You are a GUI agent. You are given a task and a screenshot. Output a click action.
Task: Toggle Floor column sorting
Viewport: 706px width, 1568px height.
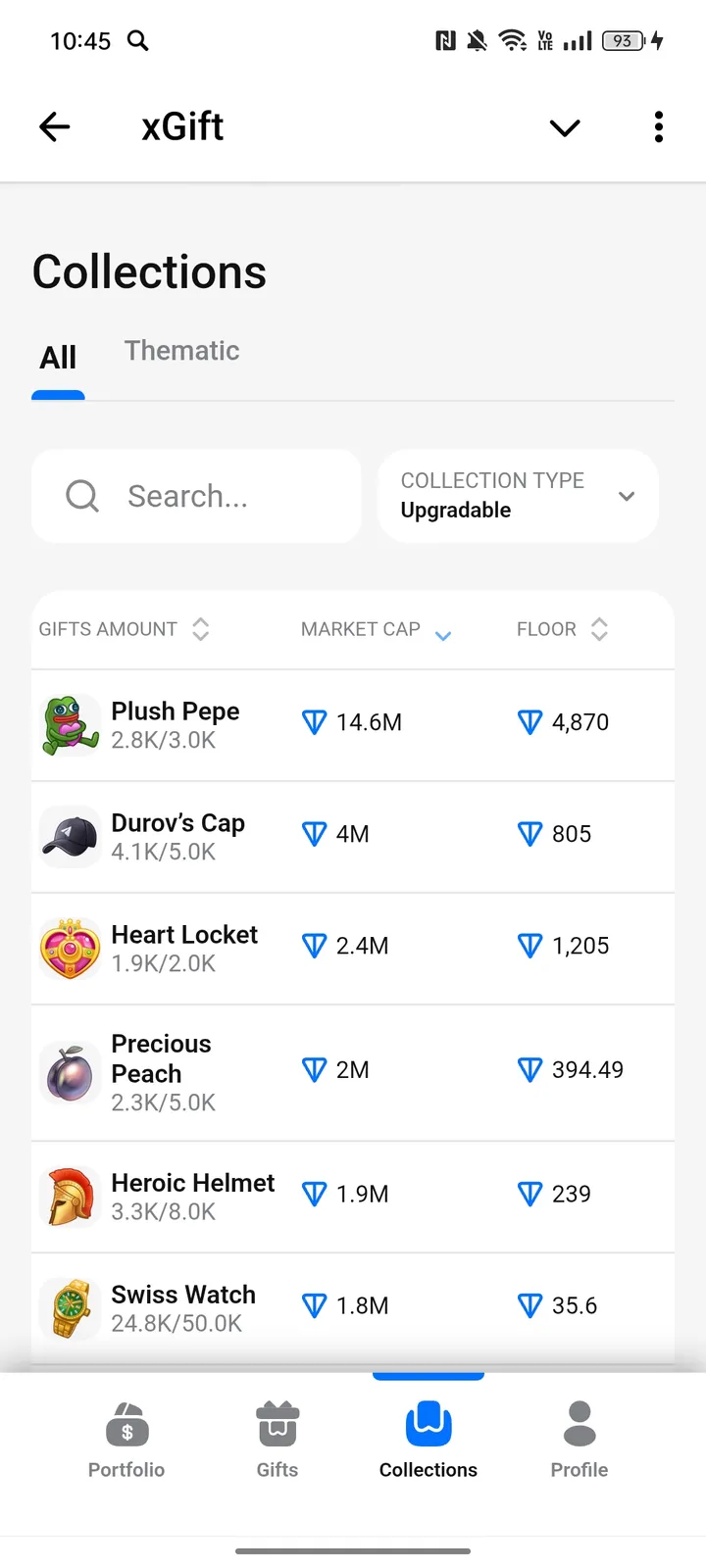[599, 629]
